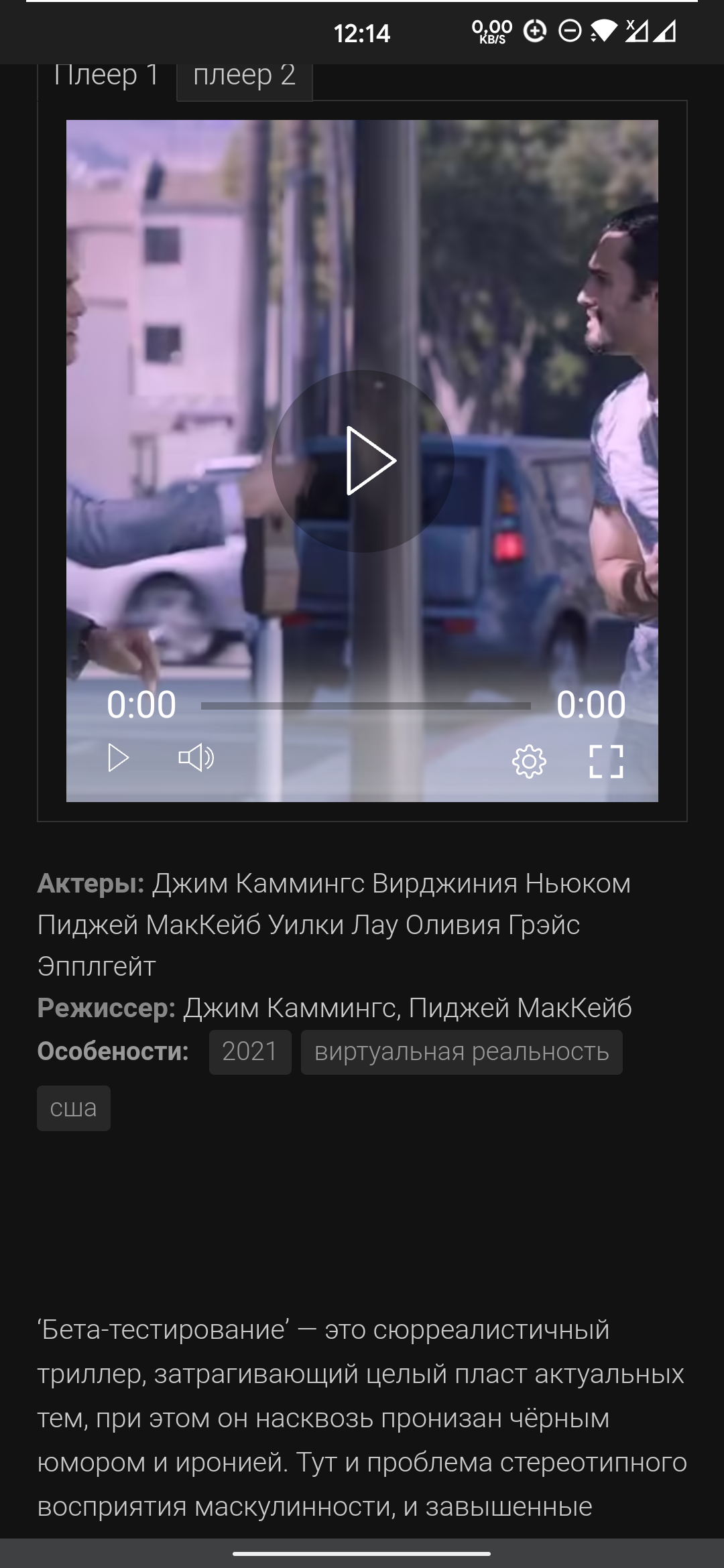
Task: Open the video settings gear
Action: (529, 761)
